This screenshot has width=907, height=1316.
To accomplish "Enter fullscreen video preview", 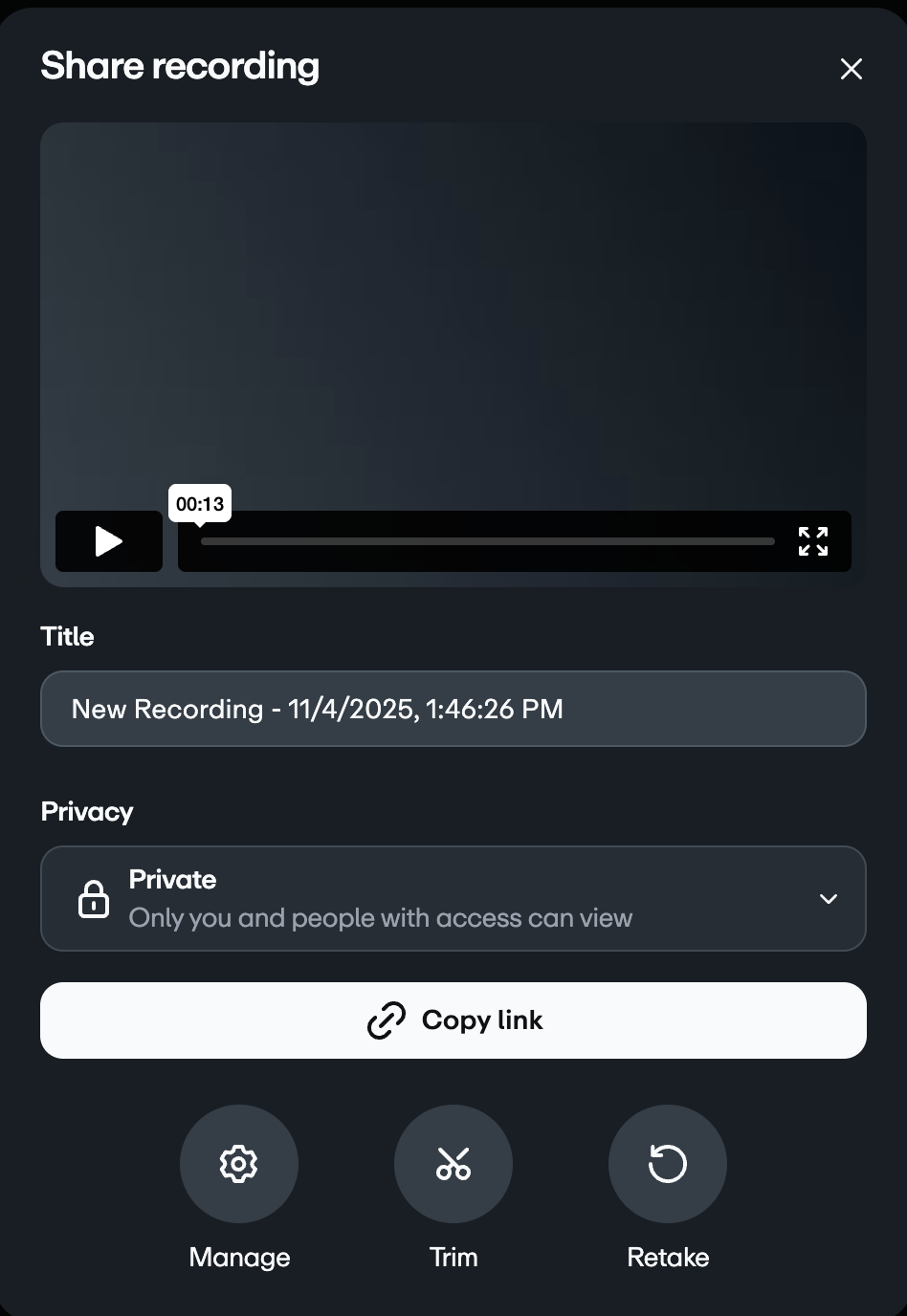I will (812, 541).
